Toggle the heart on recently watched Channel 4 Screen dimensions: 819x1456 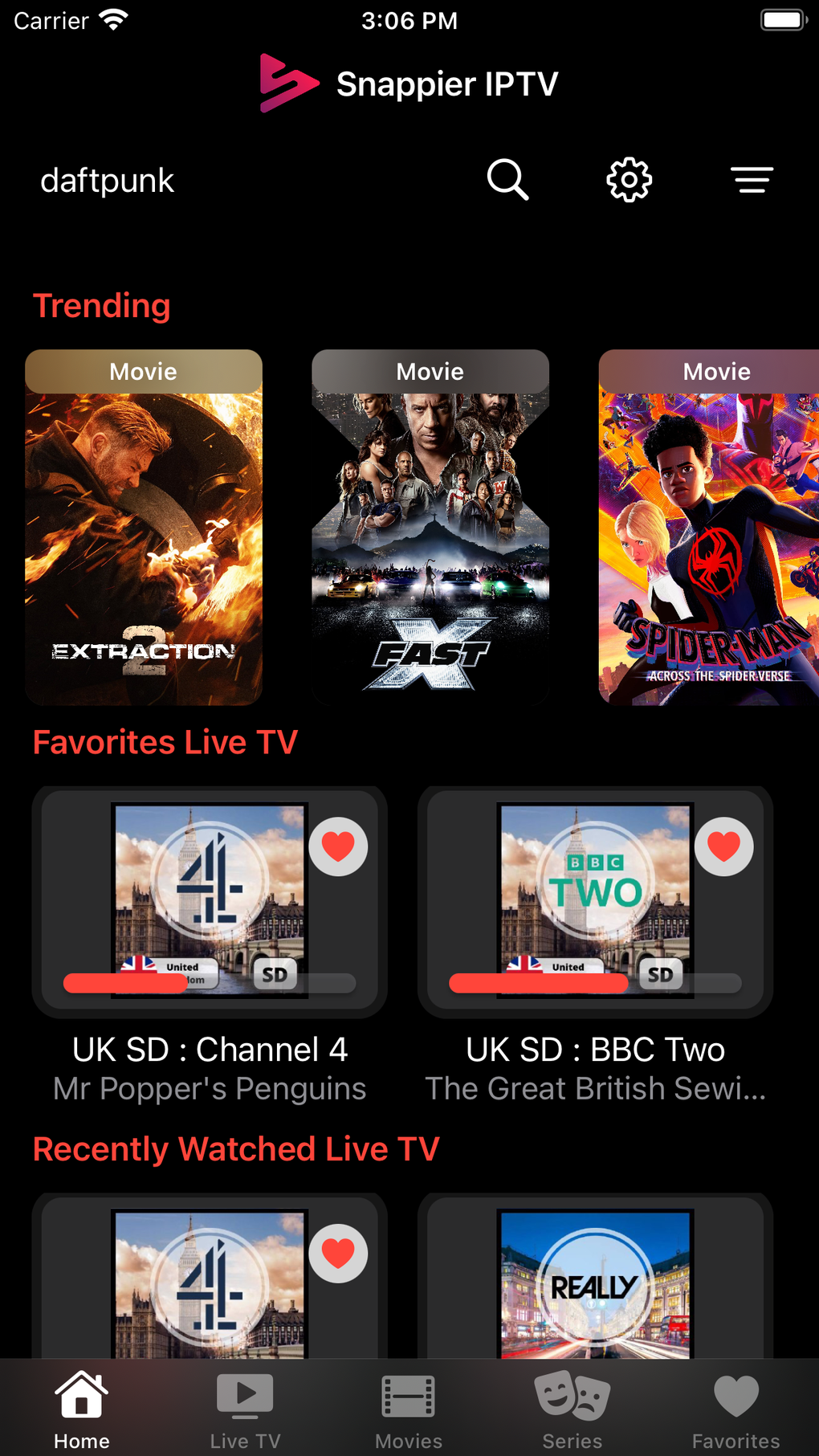pos(338,1254)
